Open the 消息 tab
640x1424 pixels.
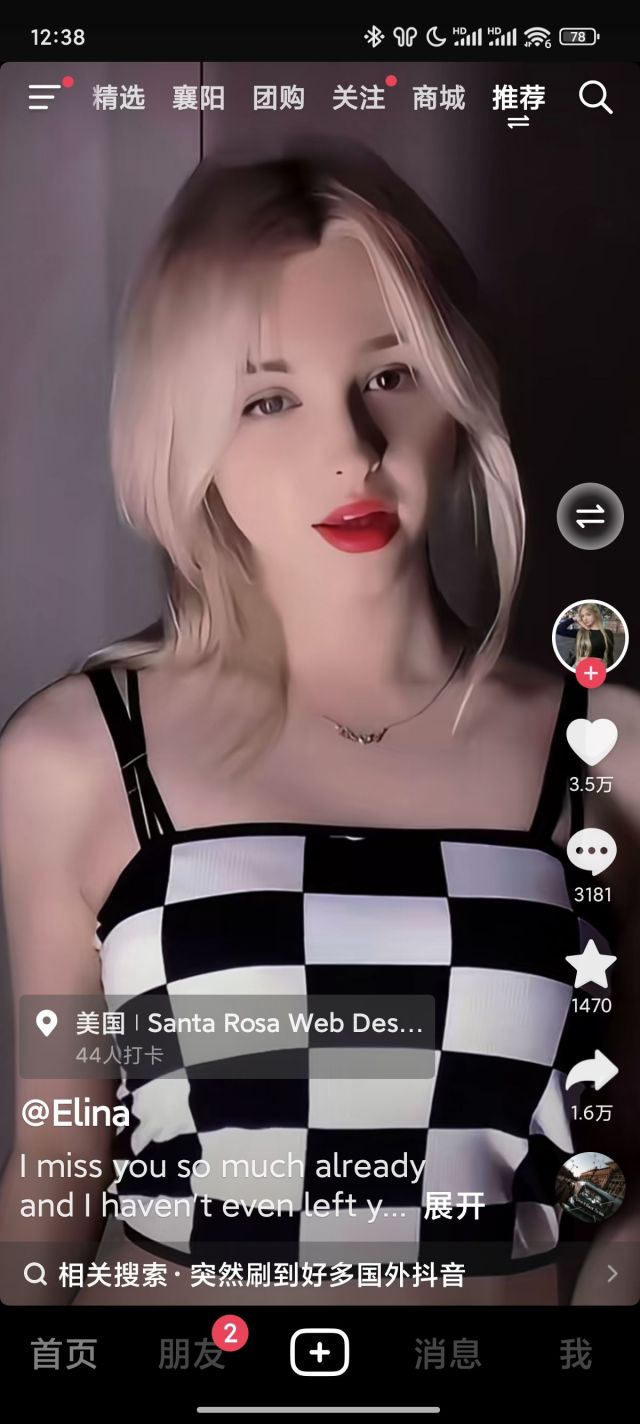tap(447, 1354)
